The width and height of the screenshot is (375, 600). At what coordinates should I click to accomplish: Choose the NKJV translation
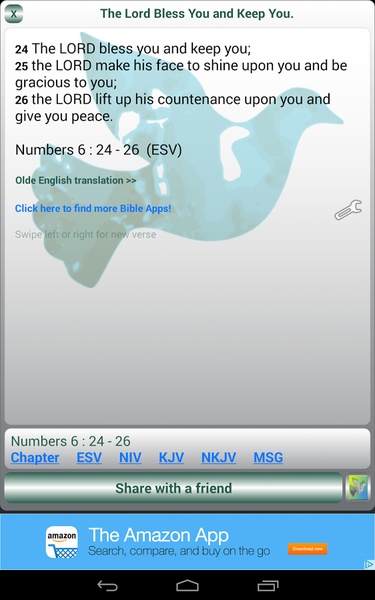[x=218, y=457]
